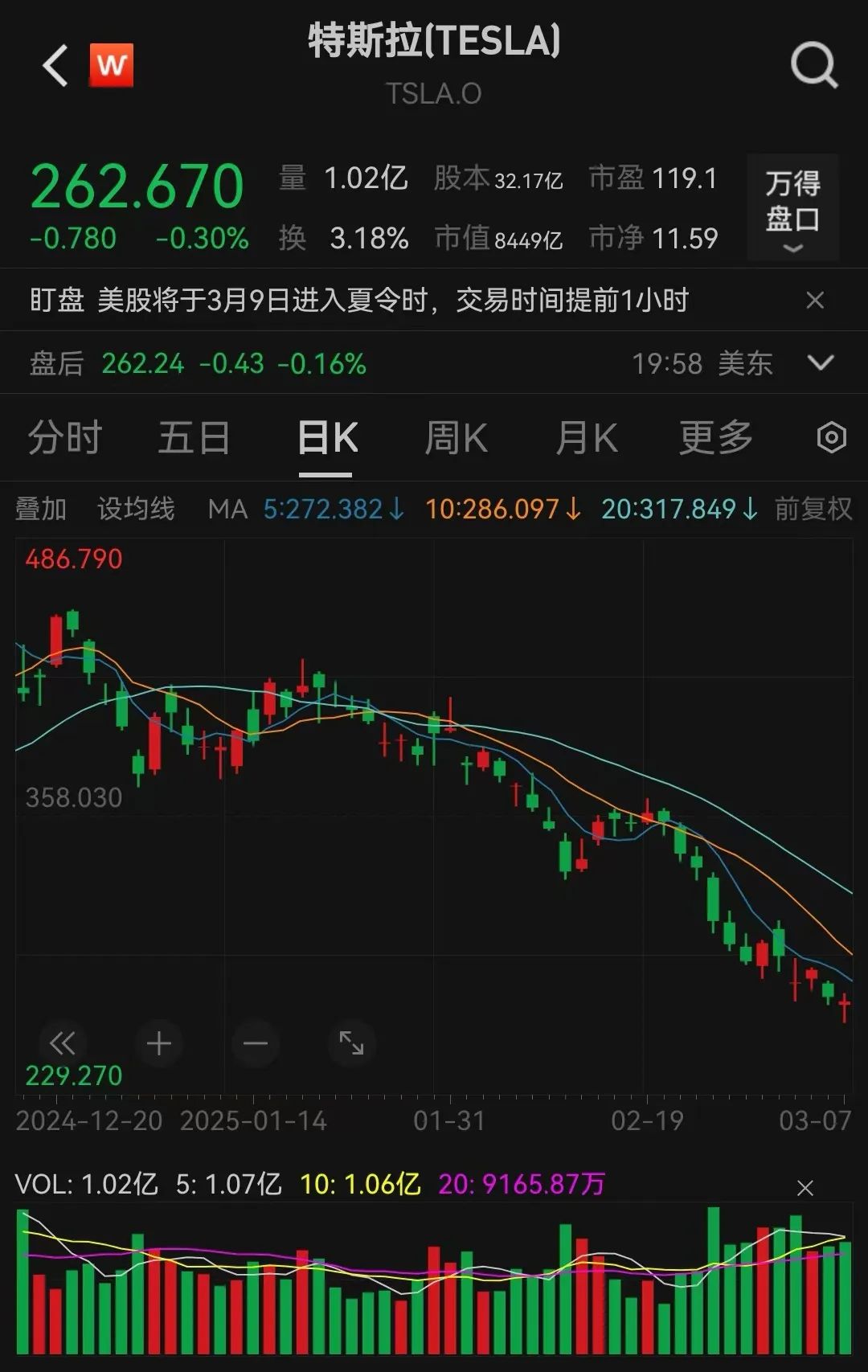Expand the chart to full screen
868x1372 pixels.
(x=351, y=1043)
